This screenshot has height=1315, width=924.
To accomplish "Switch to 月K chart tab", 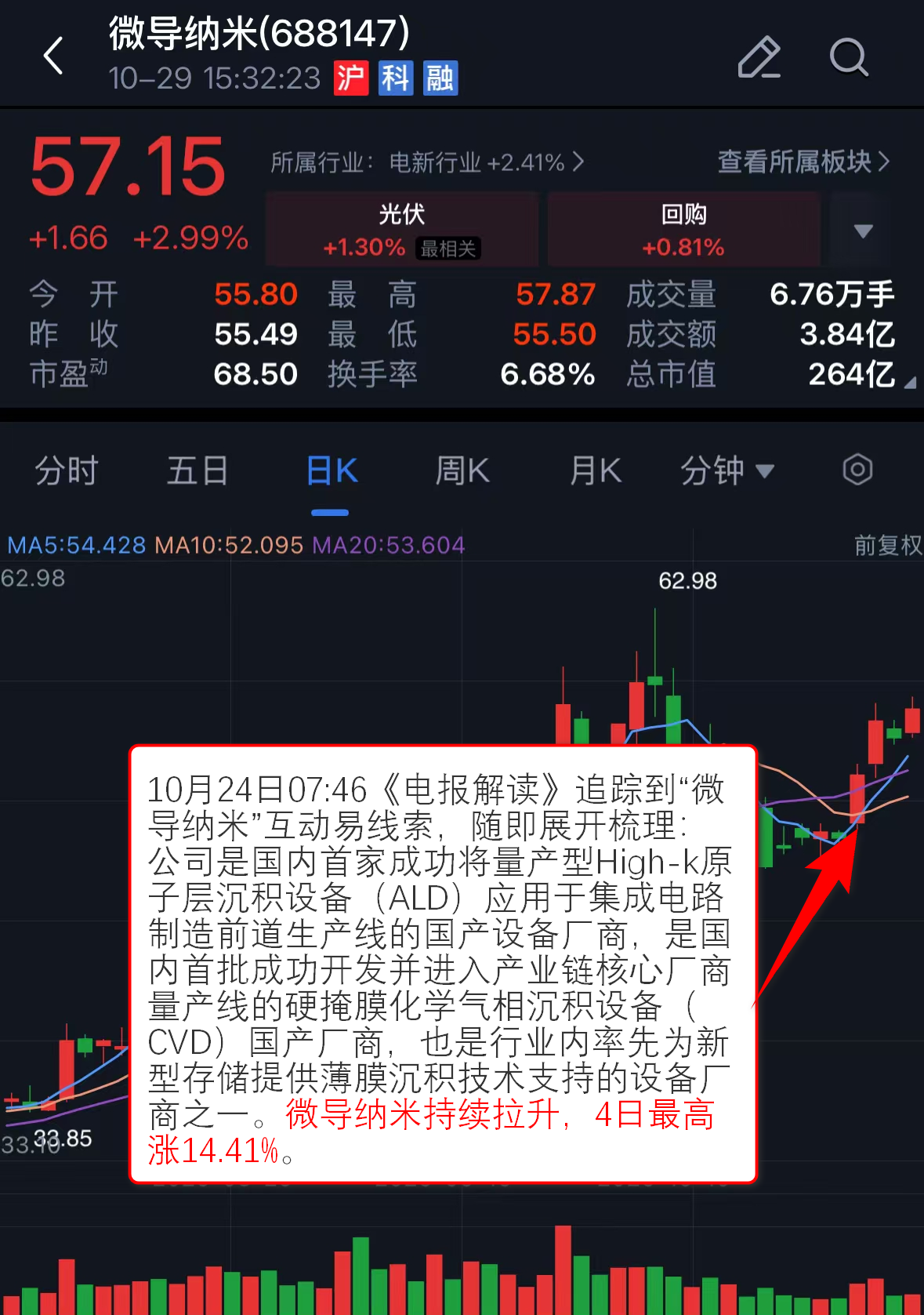I will click(x=596, y=471).
